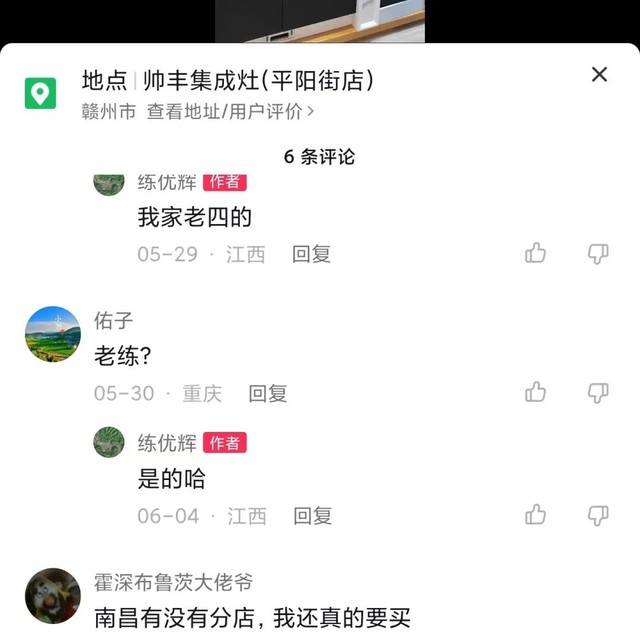640x640 pixels.
Task: Dislike 佑子's comment 老练?
Action: (598, 392)
